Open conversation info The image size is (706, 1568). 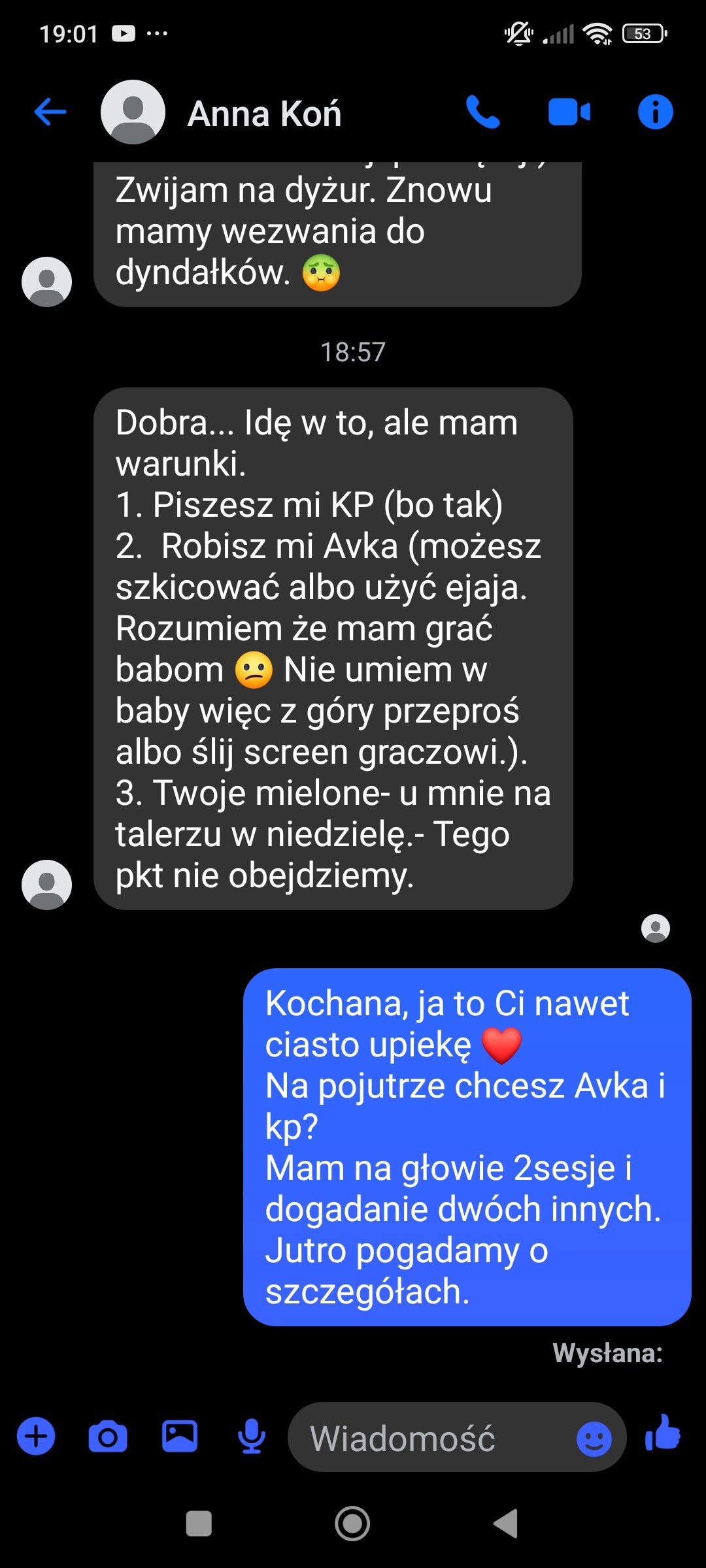tap(655, 112)
